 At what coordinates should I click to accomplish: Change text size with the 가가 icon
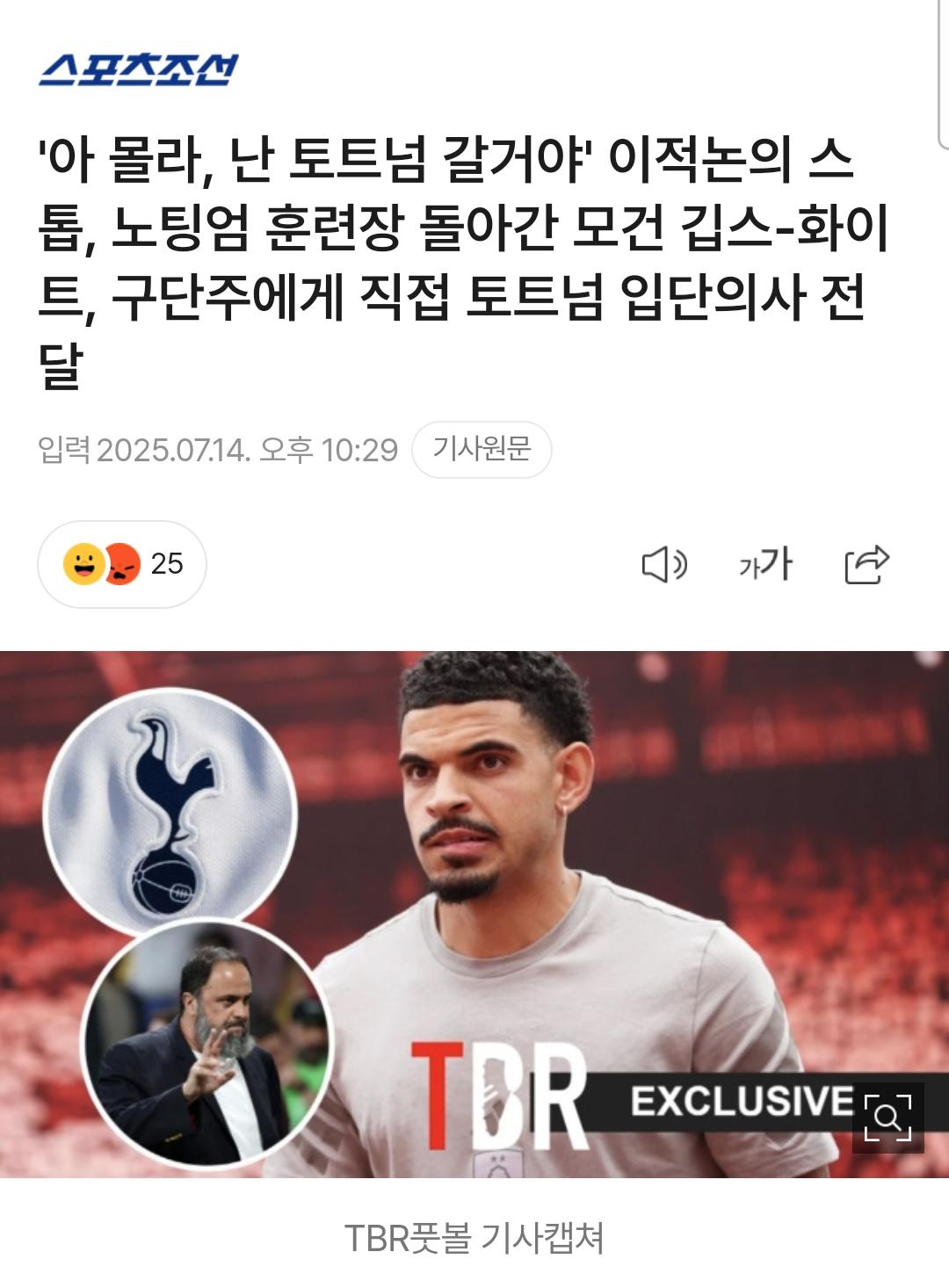tap(765, 564)
